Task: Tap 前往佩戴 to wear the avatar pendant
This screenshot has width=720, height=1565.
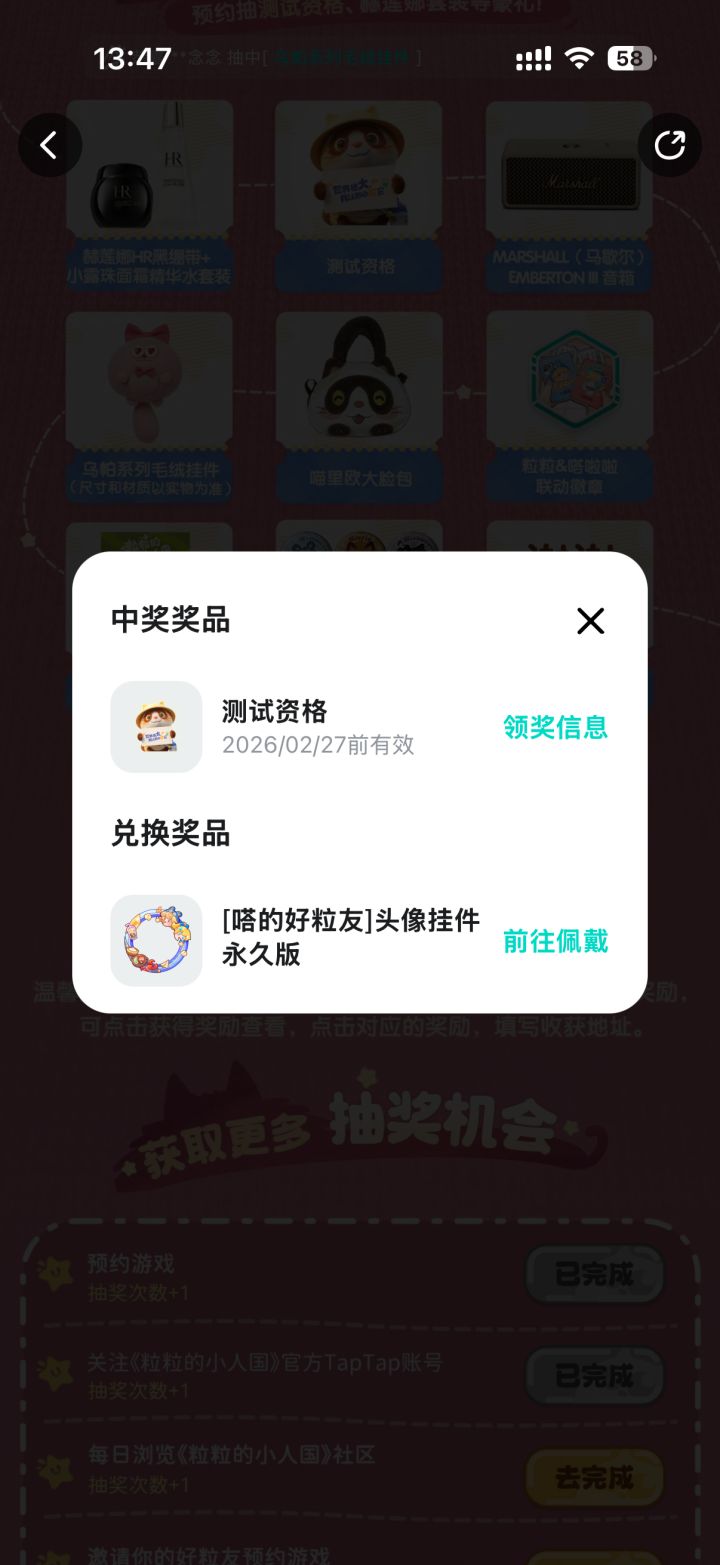Action: coord(555,941)
